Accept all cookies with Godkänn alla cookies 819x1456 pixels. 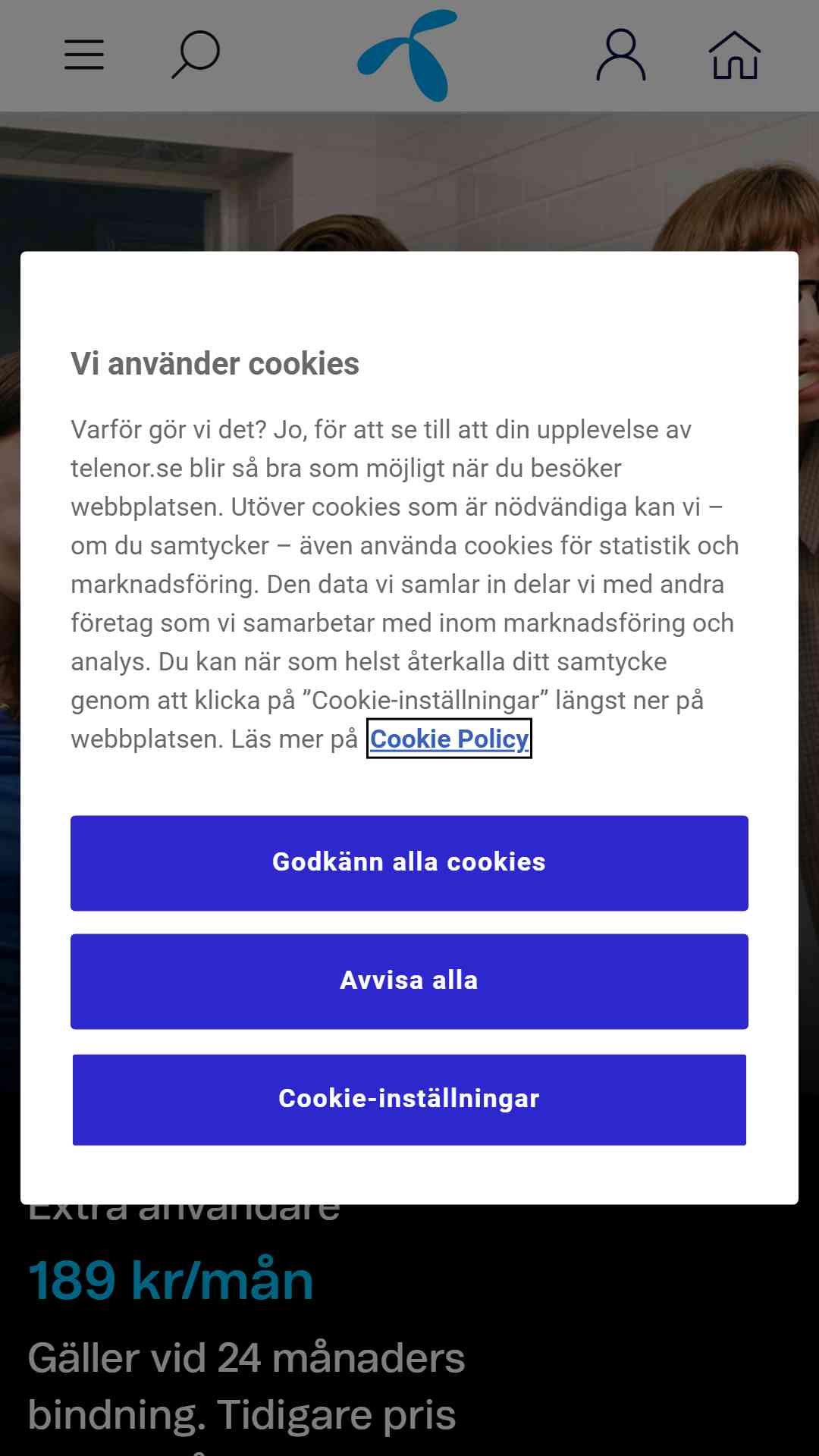tap(409, 863)
